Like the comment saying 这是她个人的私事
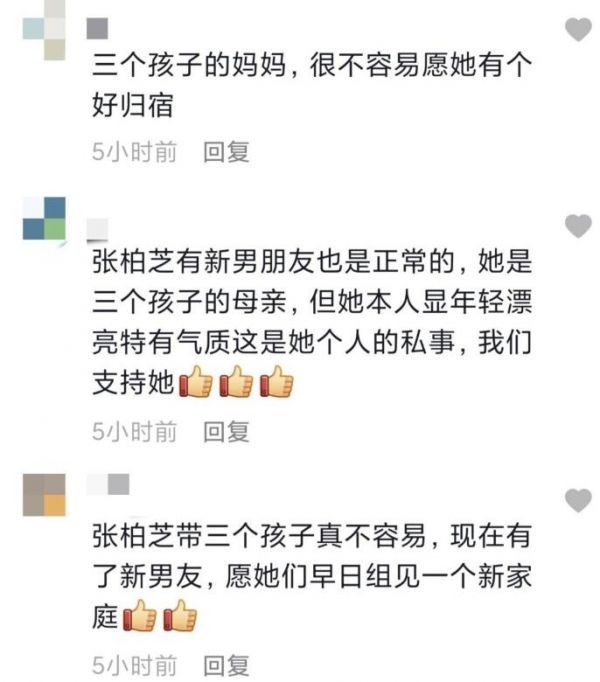600x682 pixels. click(x=578, y=226)
